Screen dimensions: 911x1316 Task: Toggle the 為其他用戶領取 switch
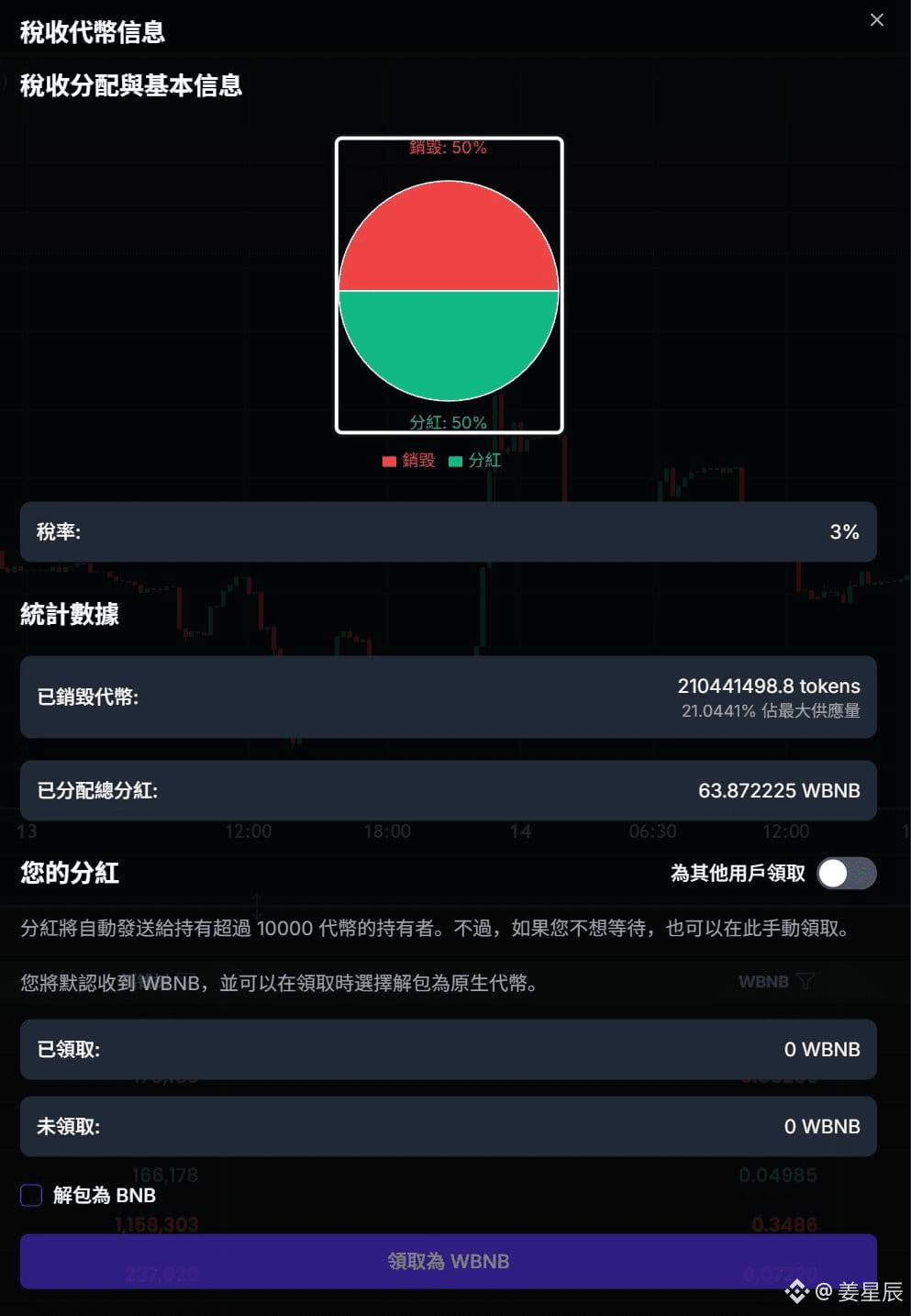pos(846,873)
